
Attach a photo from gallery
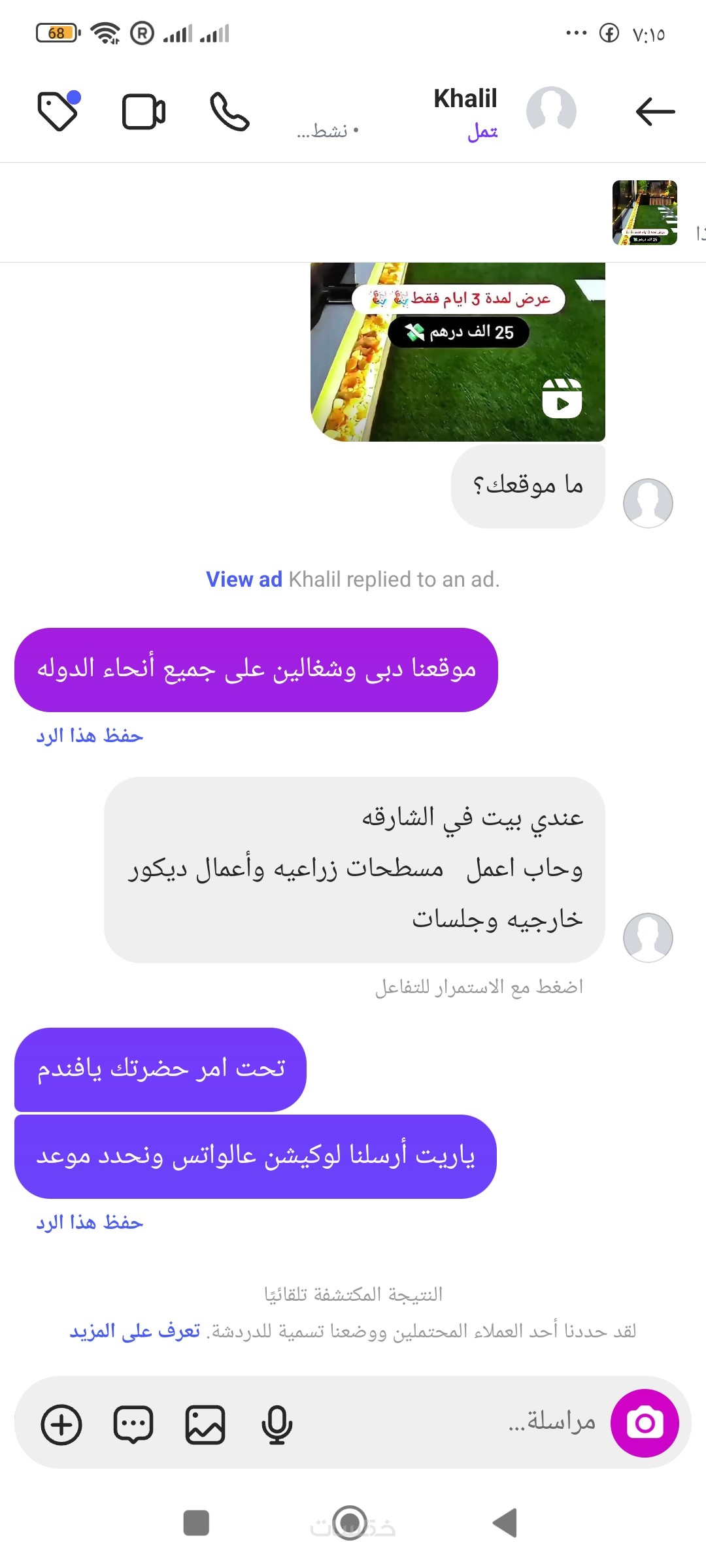205,1424
